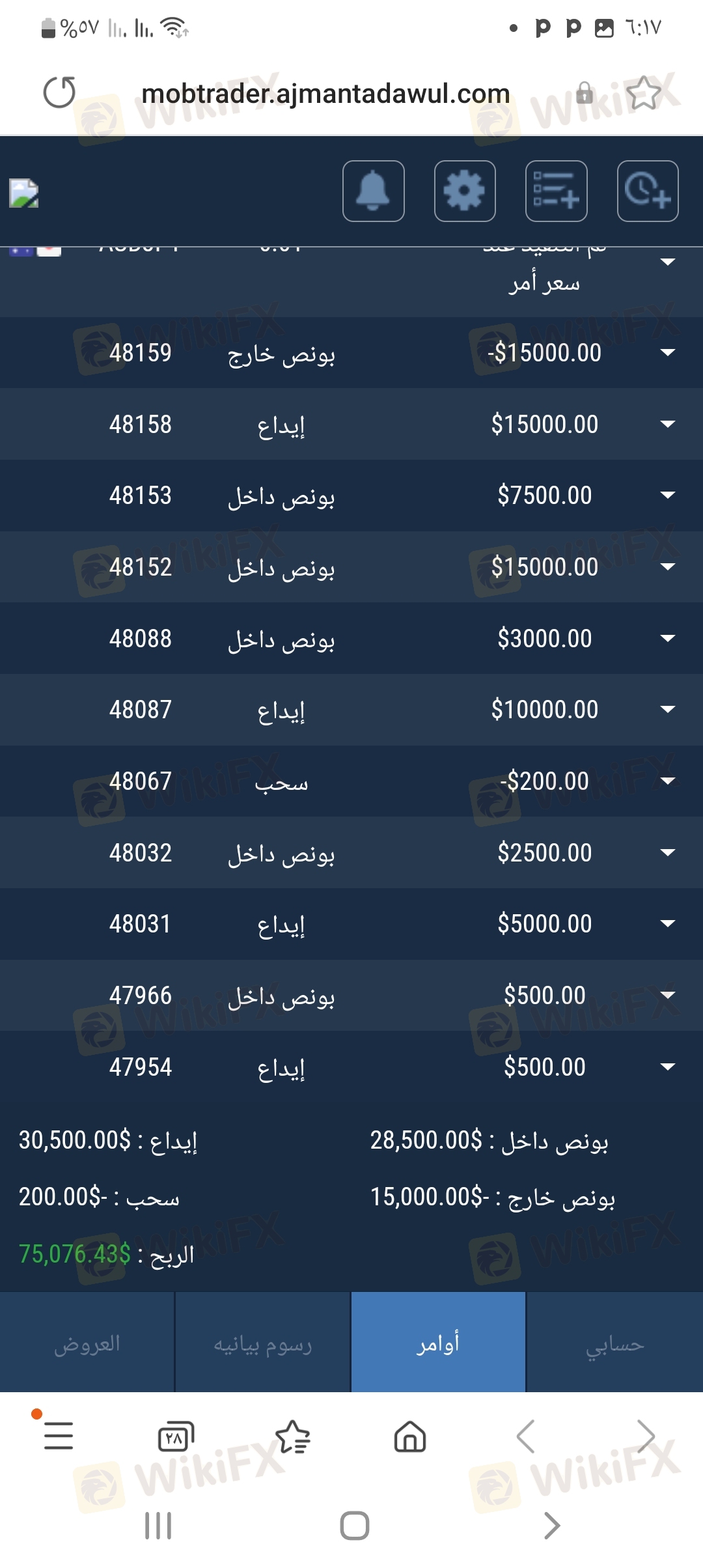Expand row 48153 details
Viewport: 703px width, 1568px height.
pos(668,495)
